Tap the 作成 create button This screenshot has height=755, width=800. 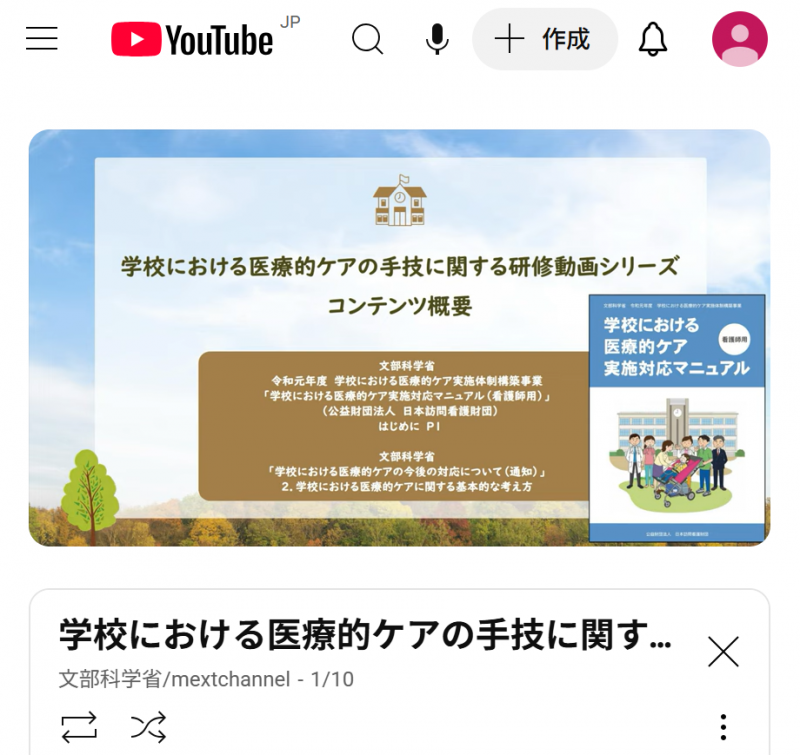coord(545,39)
